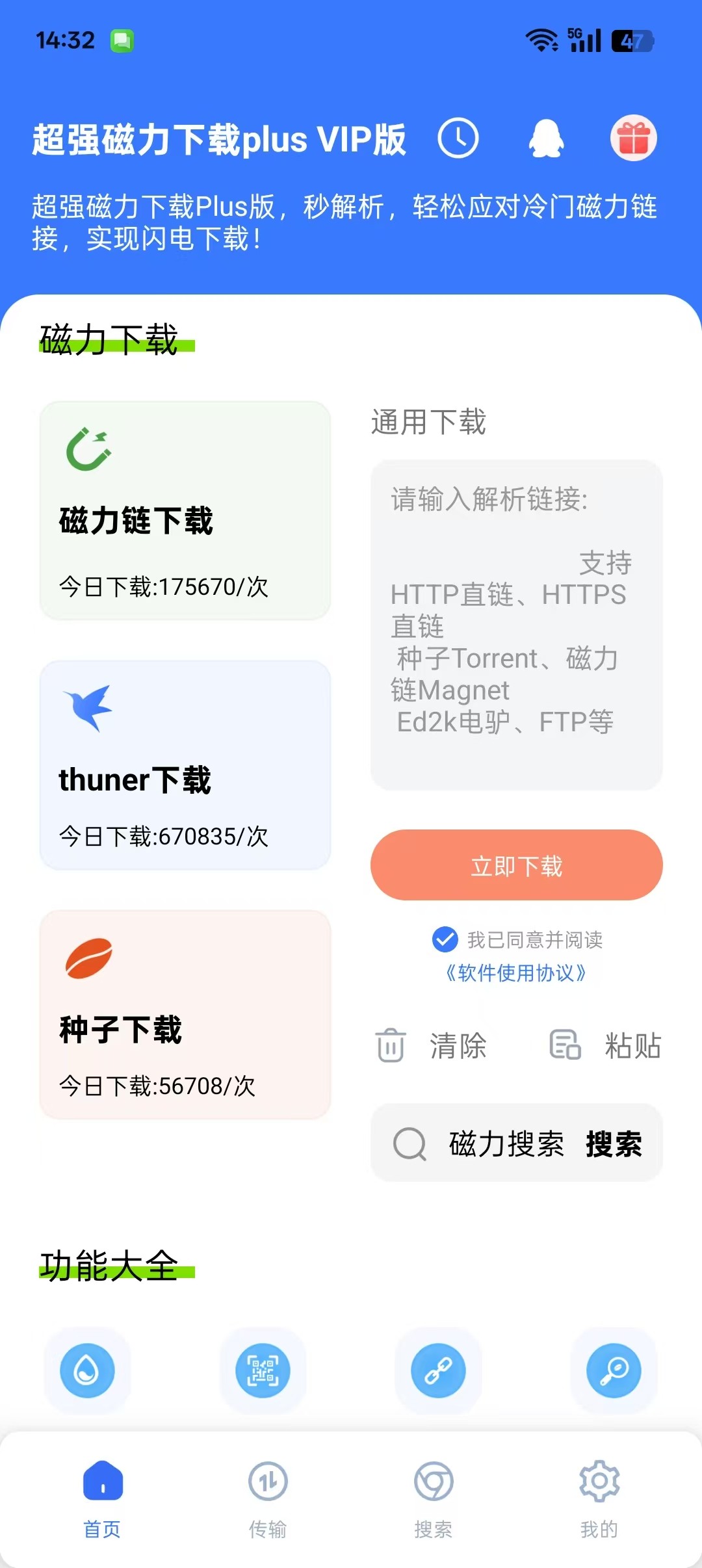This screenshot has height=1568, width=702.
Task: Open the history clock icon
Action: click(x=458, y=138)
